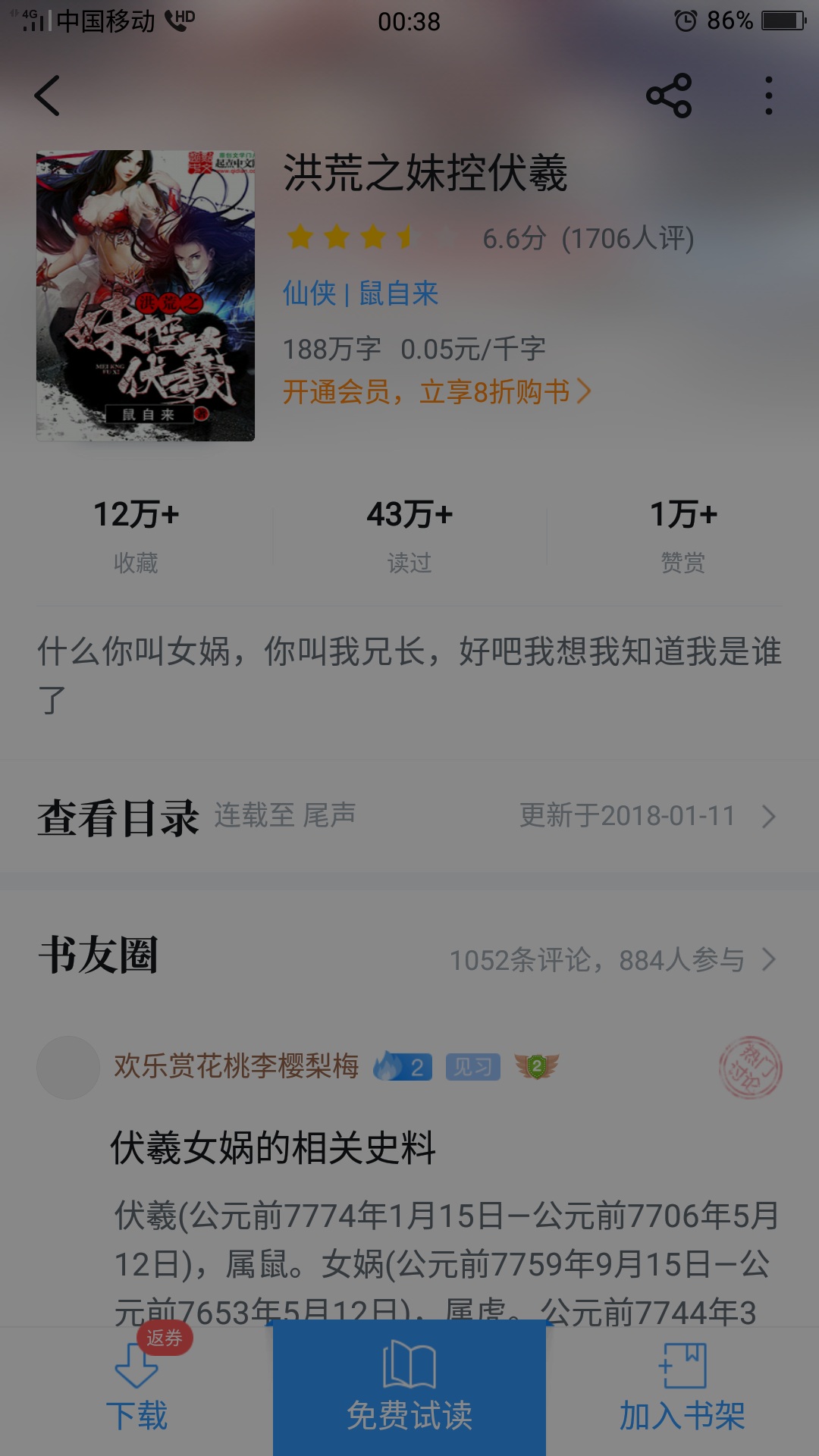Open the 开通会员 membership discount link

point(437,392)
